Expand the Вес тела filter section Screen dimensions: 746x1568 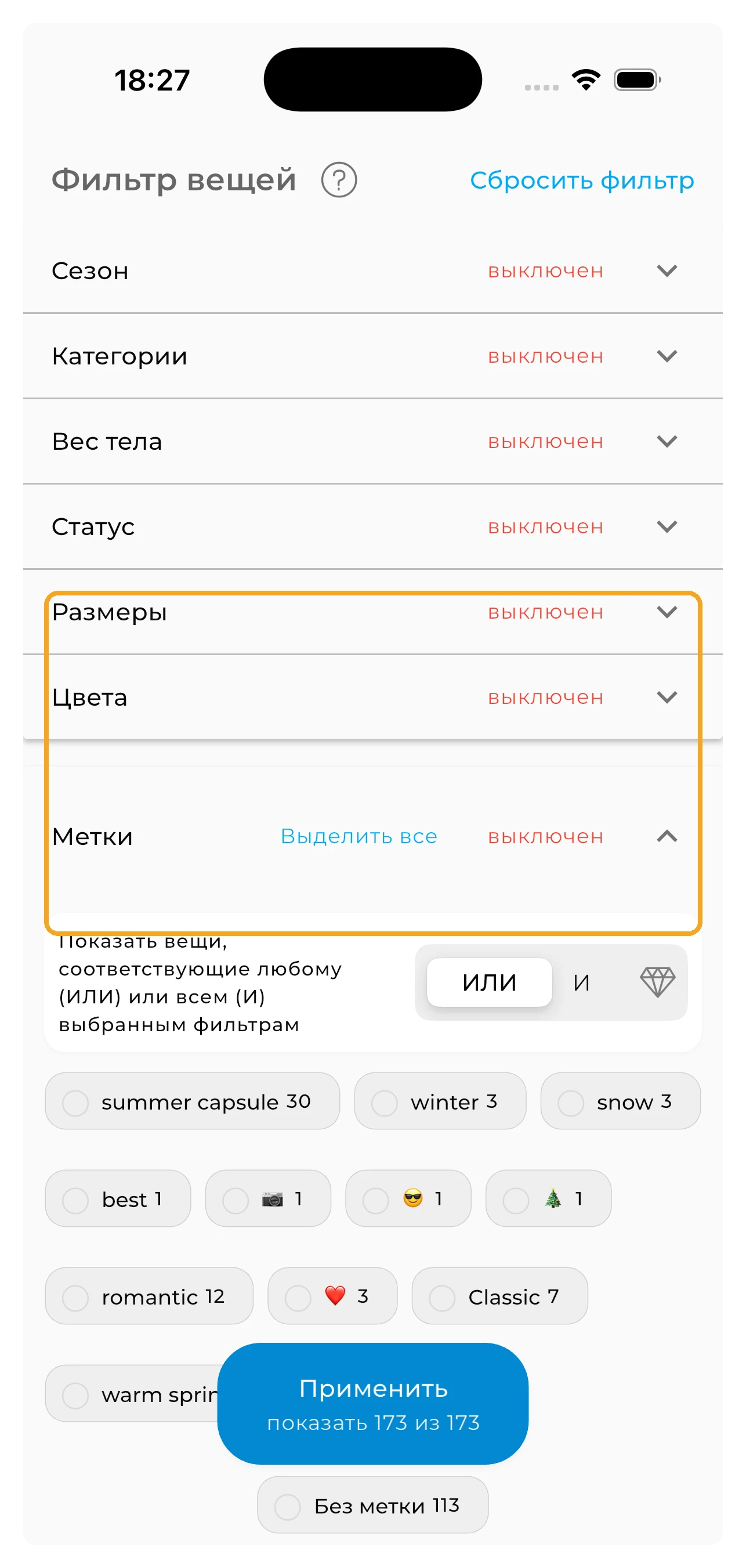coord(667,441)
